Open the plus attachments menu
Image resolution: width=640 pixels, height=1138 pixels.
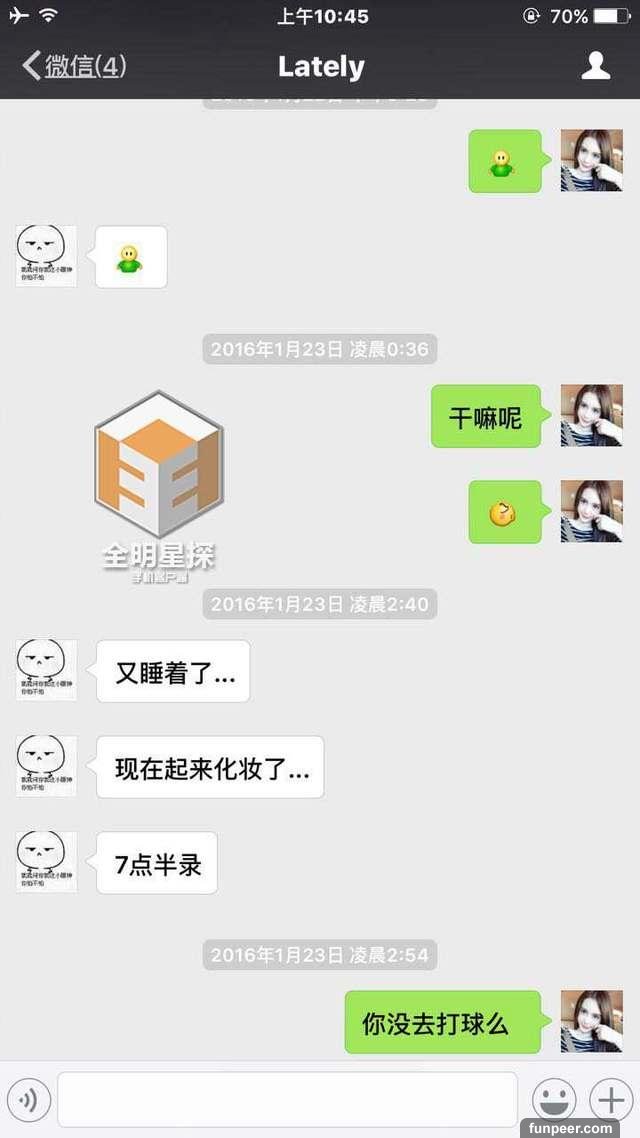610,1100
